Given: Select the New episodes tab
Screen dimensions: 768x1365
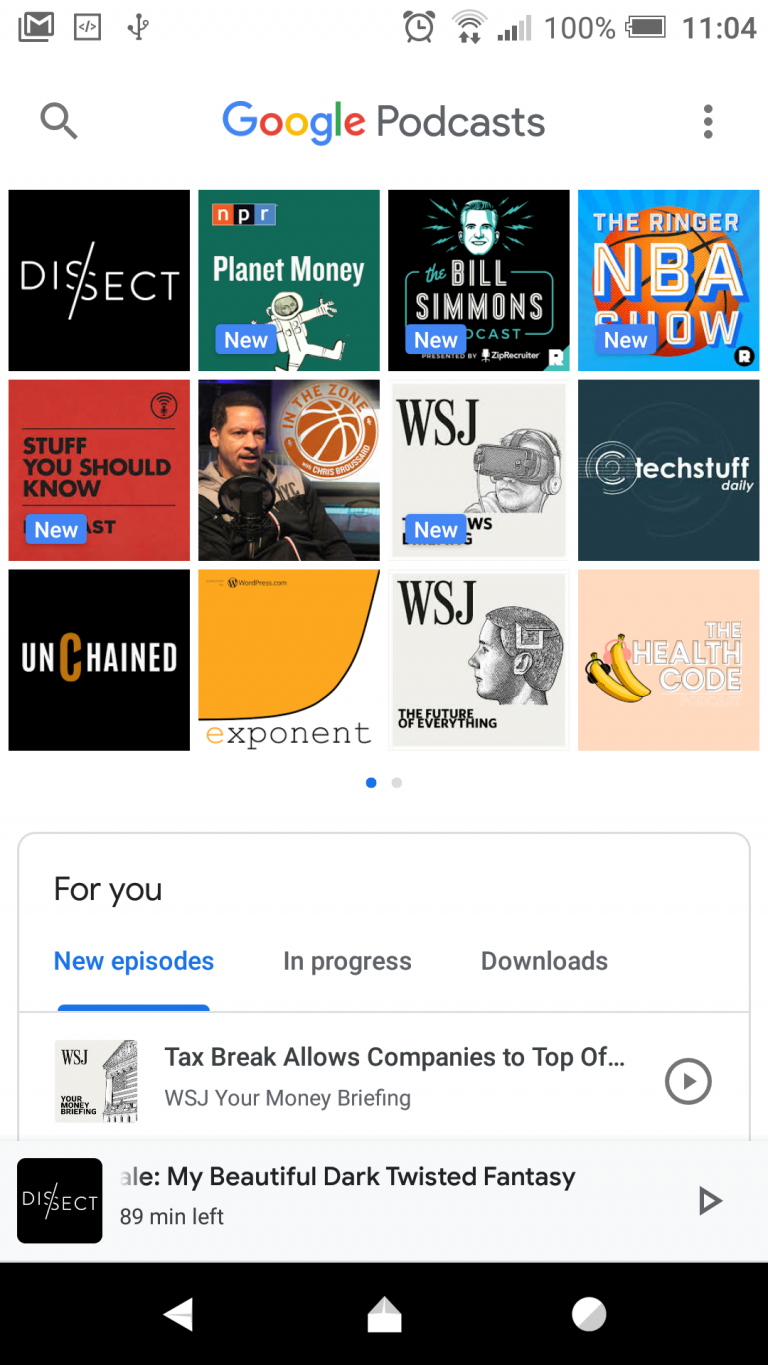Looking at the screenshot, I should click(133, 961).
